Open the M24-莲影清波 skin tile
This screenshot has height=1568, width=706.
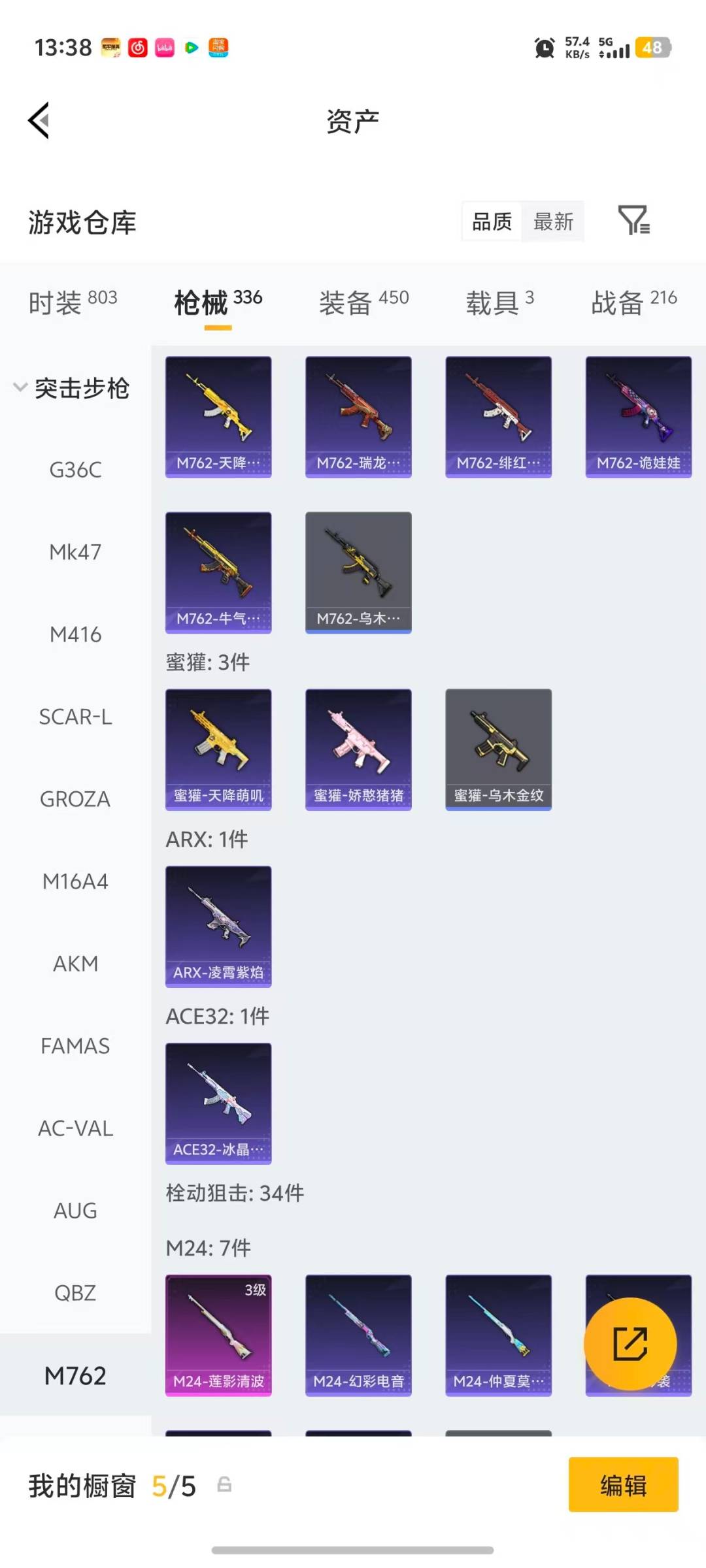click(x=218, y=1335)
